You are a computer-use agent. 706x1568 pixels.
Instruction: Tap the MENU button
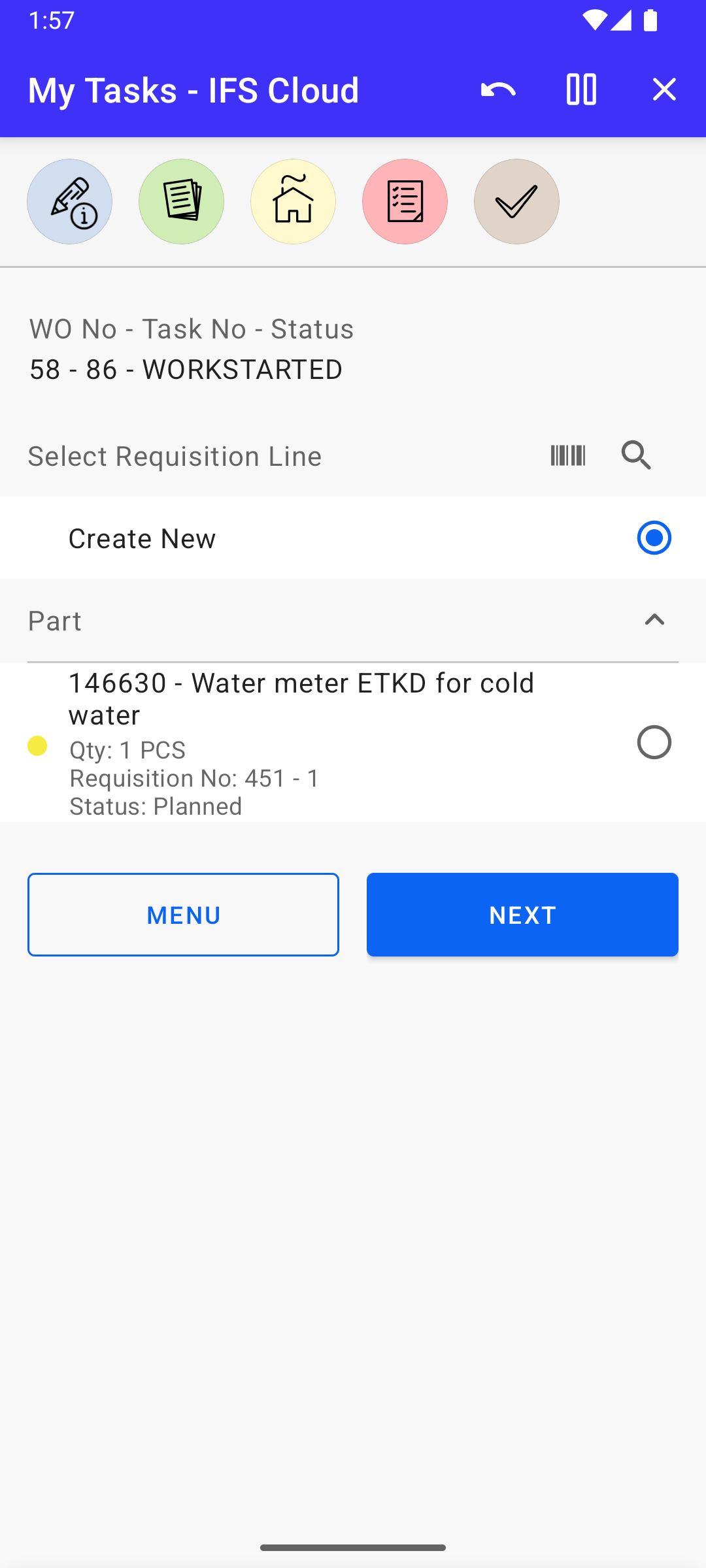click(183, 915)
